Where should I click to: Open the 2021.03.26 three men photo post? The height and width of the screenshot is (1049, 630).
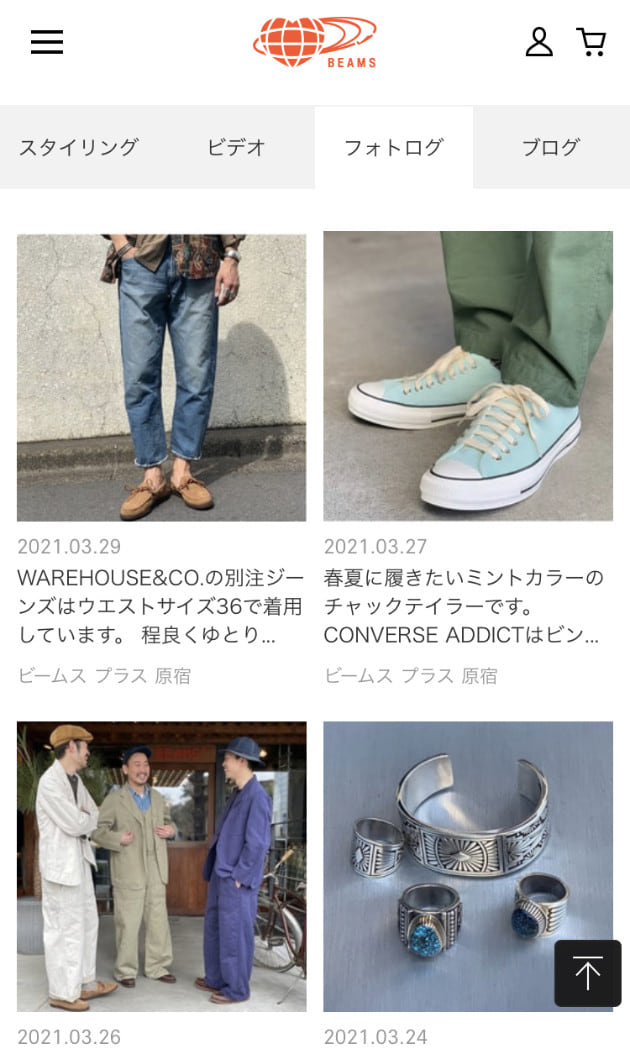click(161, 866)
